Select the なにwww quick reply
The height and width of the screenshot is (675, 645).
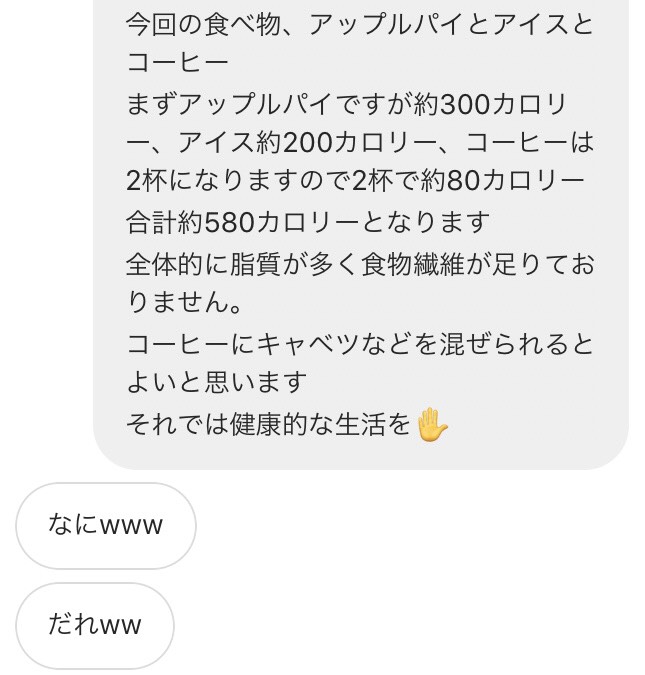coord(105,525)
